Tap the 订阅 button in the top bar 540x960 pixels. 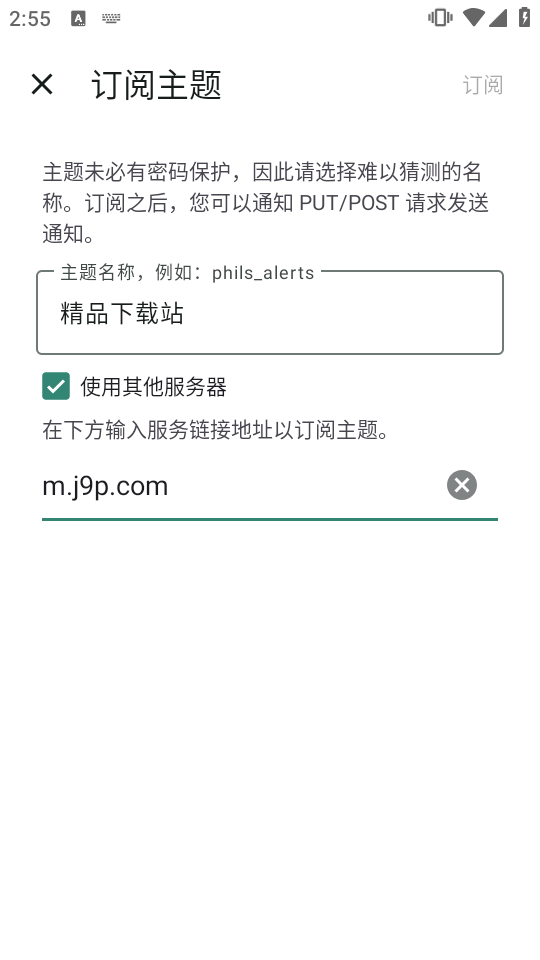(x=482, y=85)
